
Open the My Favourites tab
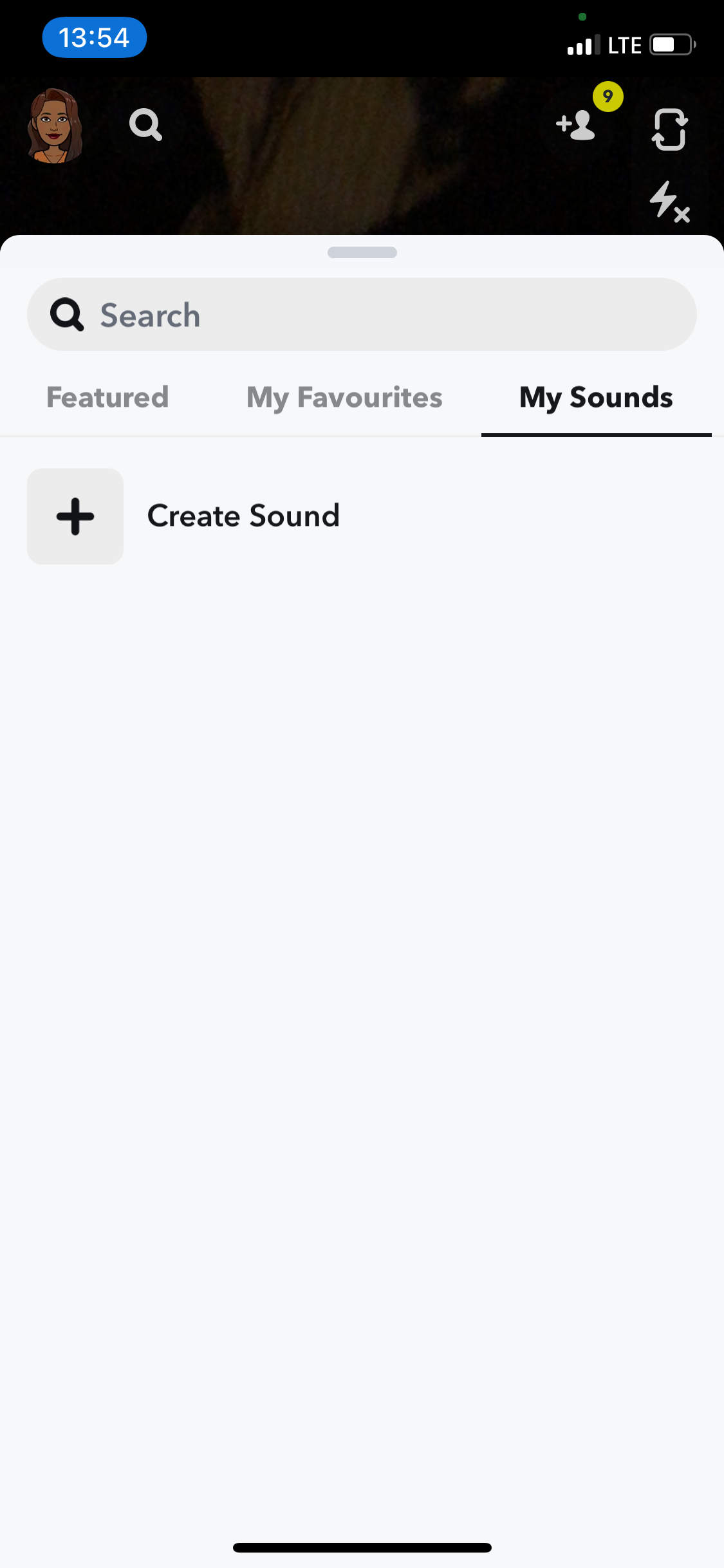(344, 397)
